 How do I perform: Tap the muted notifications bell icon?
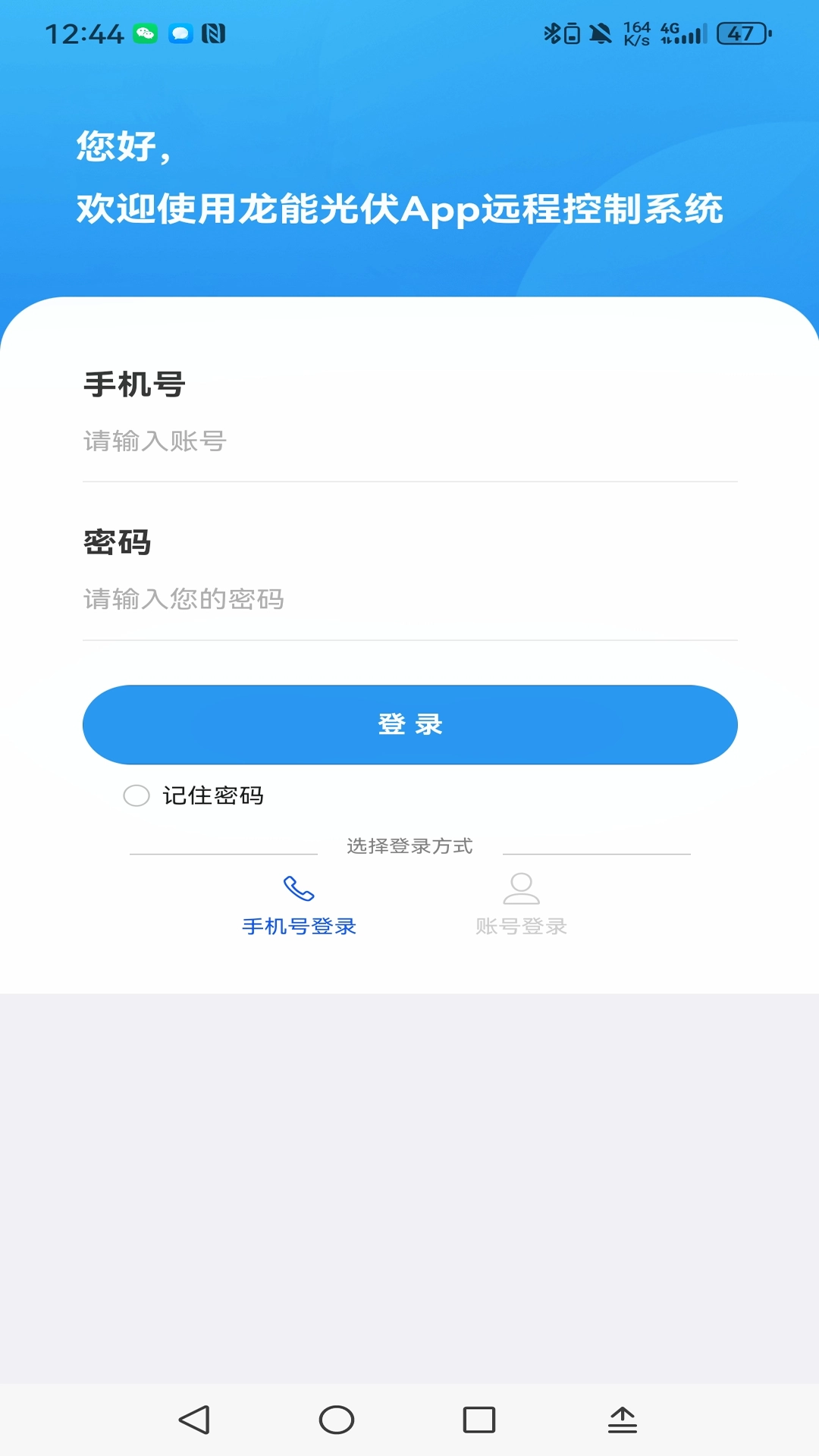coord(599,33)
